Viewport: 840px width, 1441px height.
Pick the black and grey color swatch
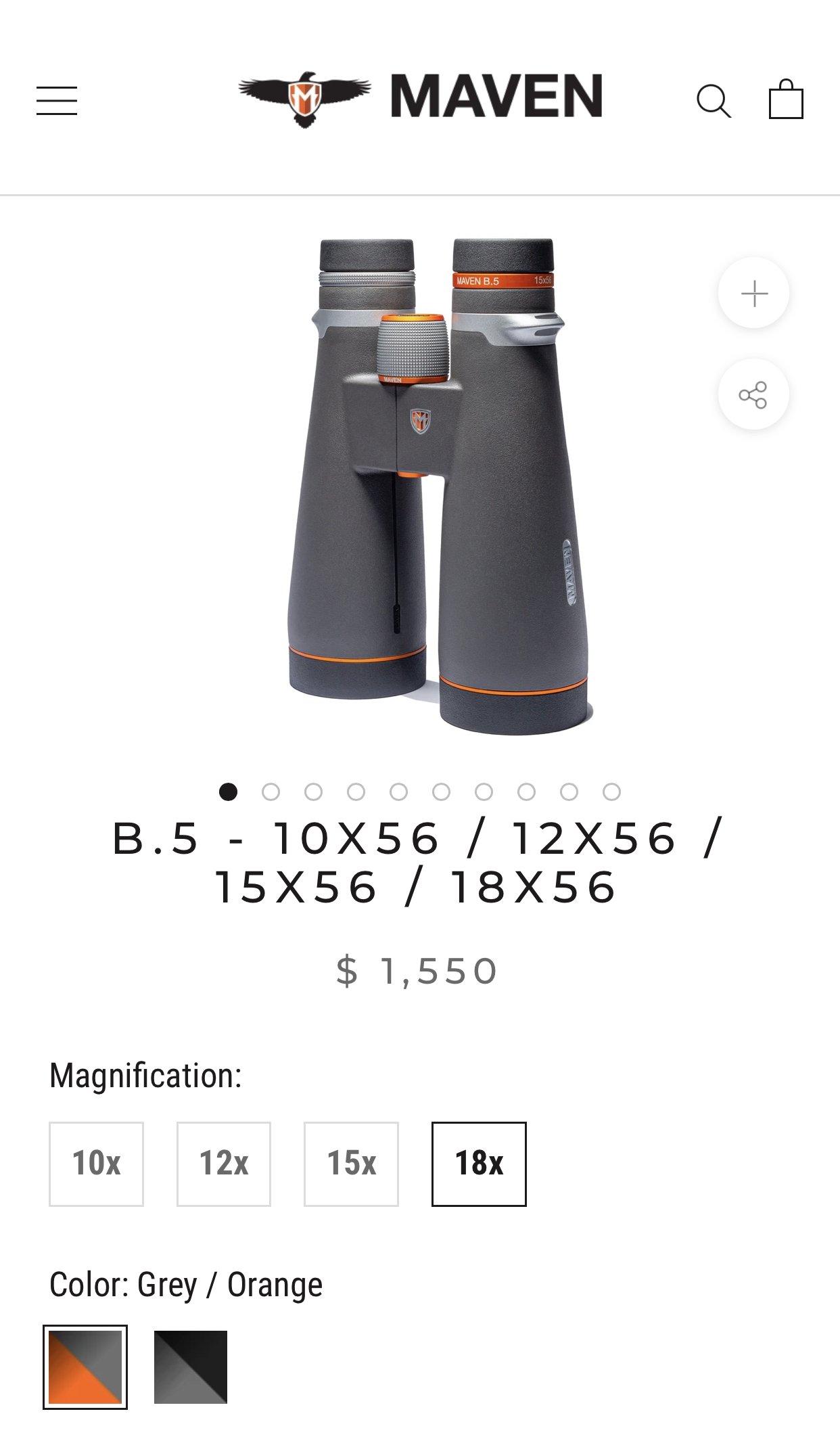(191, 1367)
